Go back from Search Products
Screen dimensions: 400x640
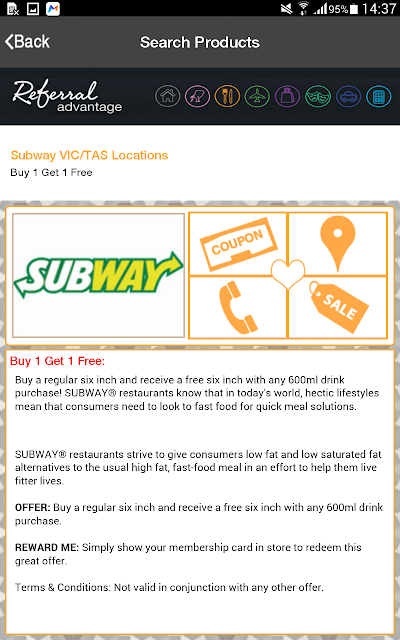click(27, 42)
